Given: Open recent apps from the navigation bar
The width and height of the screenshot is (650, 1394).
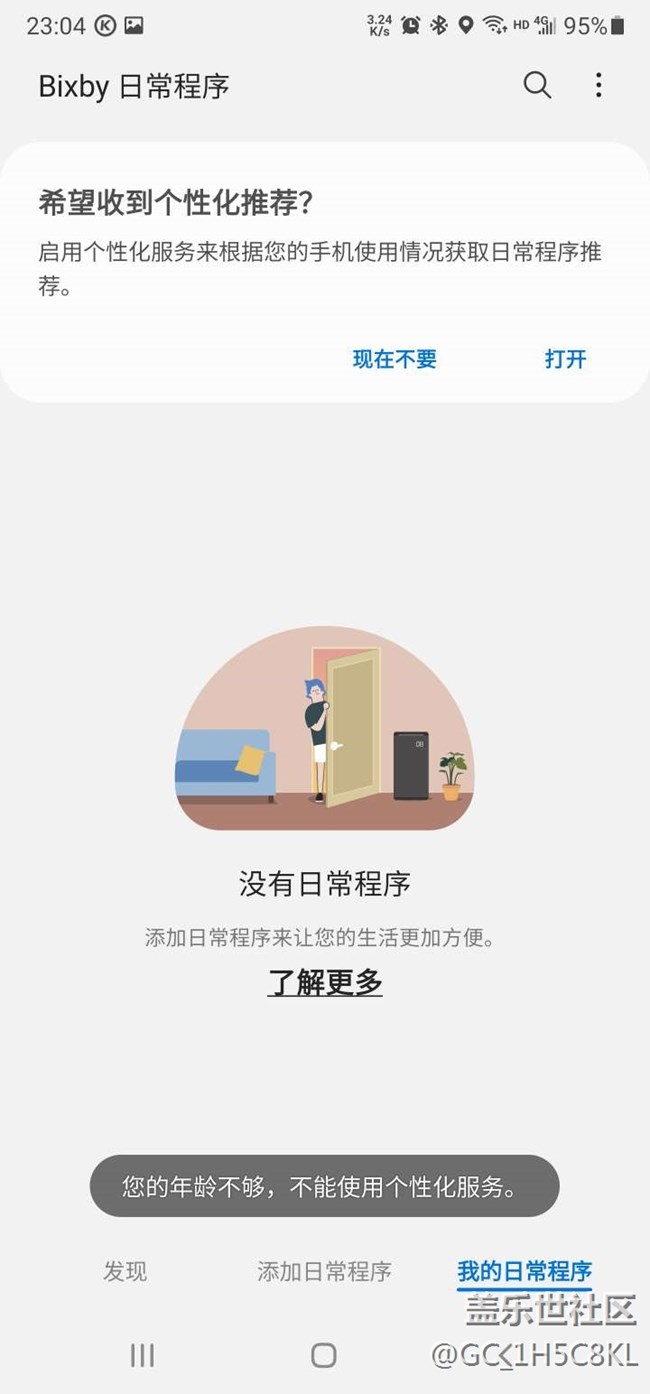Looking at the screenshot, I should 142,1355.
